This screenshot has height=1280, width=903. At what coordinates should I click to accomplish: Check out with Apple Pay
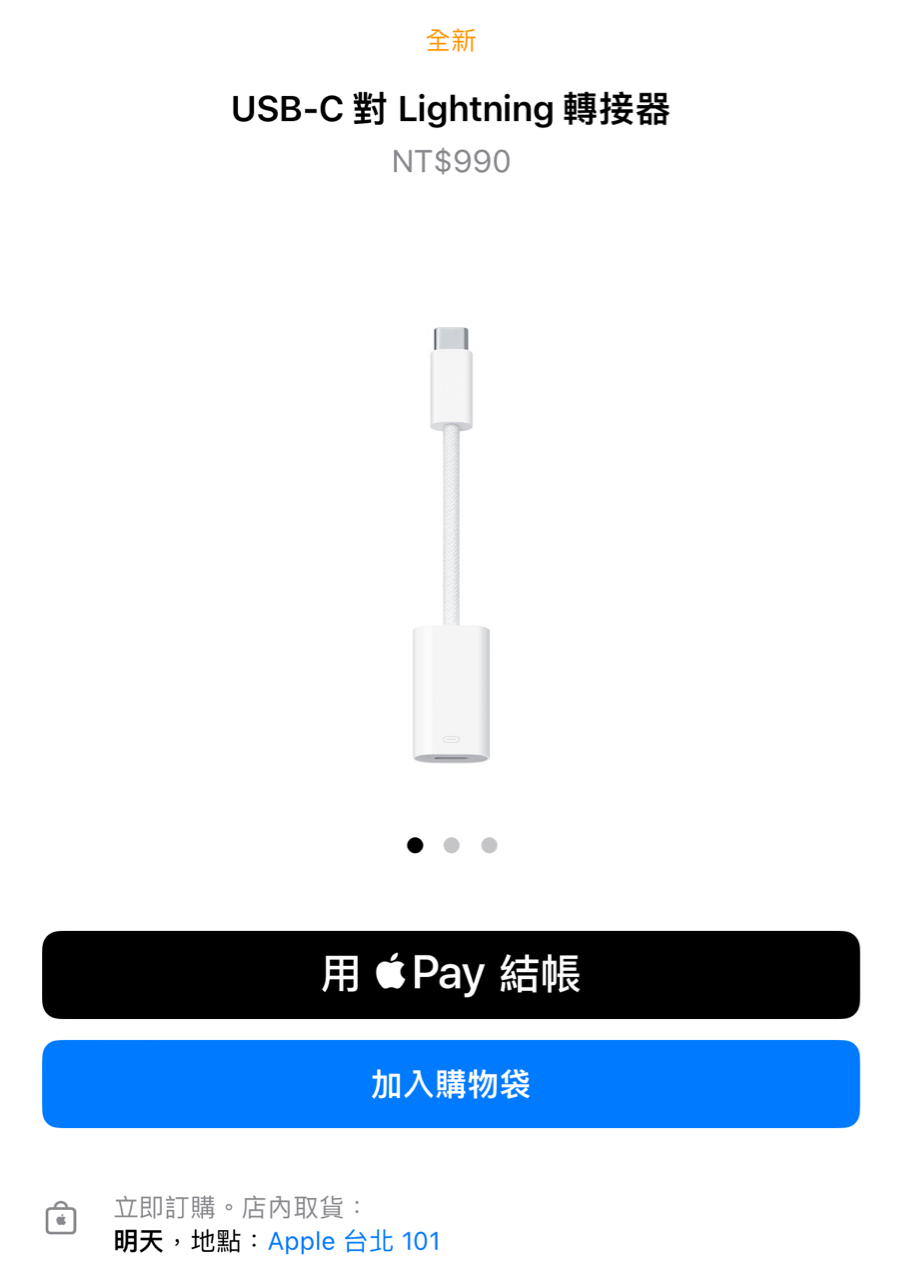coord(450,975)
